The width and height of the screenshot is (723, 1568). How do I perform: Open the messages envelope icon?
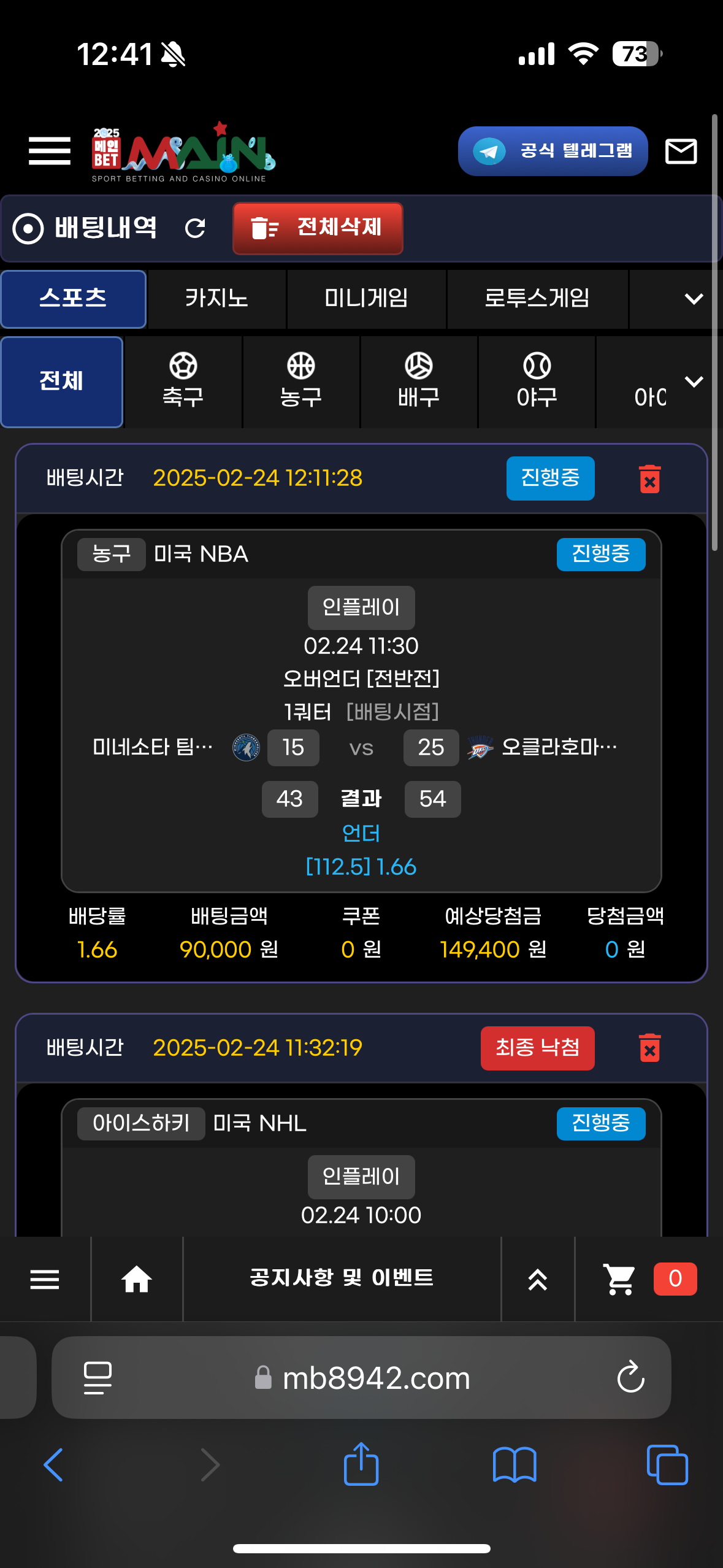pyautogui.click(x=681, y=151)
